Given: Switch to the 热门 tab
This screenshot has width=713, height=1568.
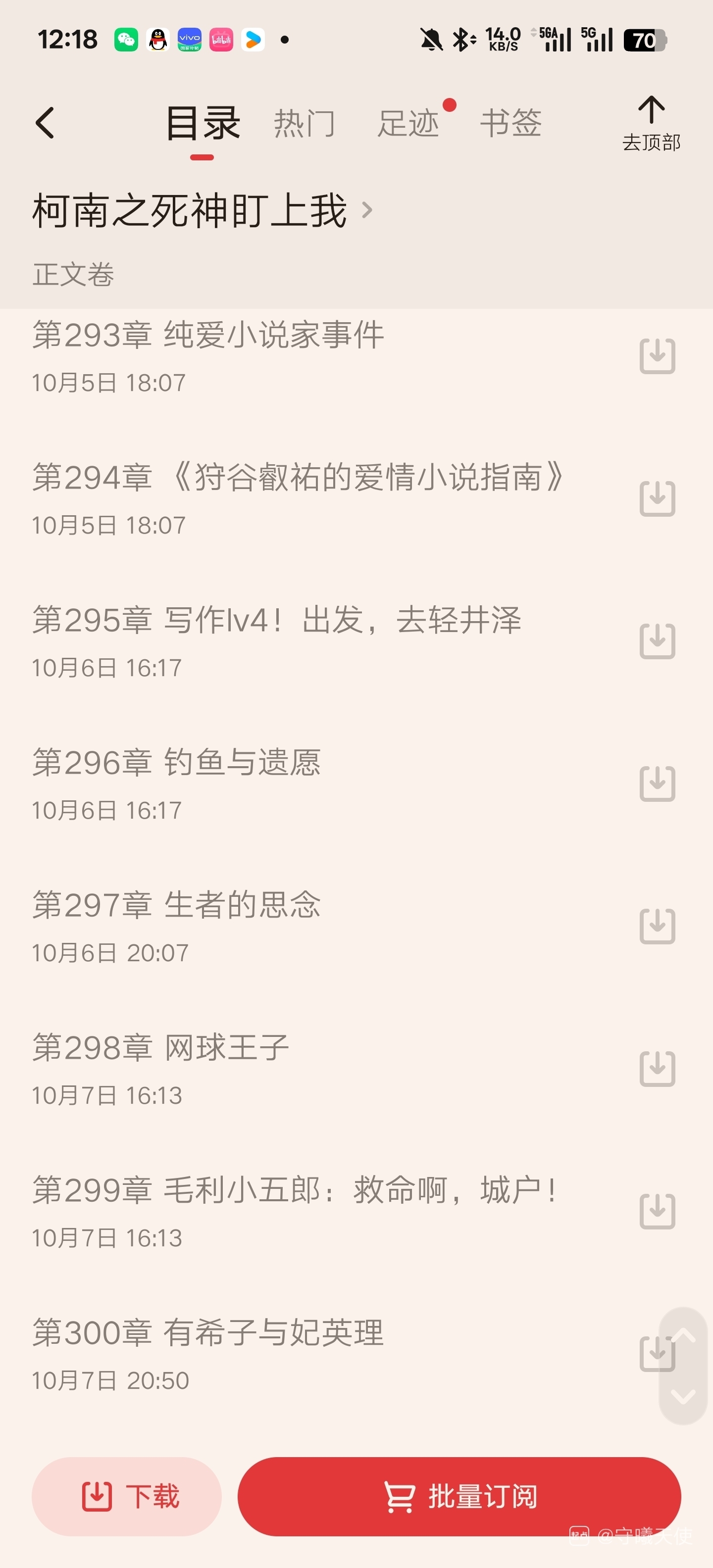Looking at the screenshot, I should coord(304,124).
